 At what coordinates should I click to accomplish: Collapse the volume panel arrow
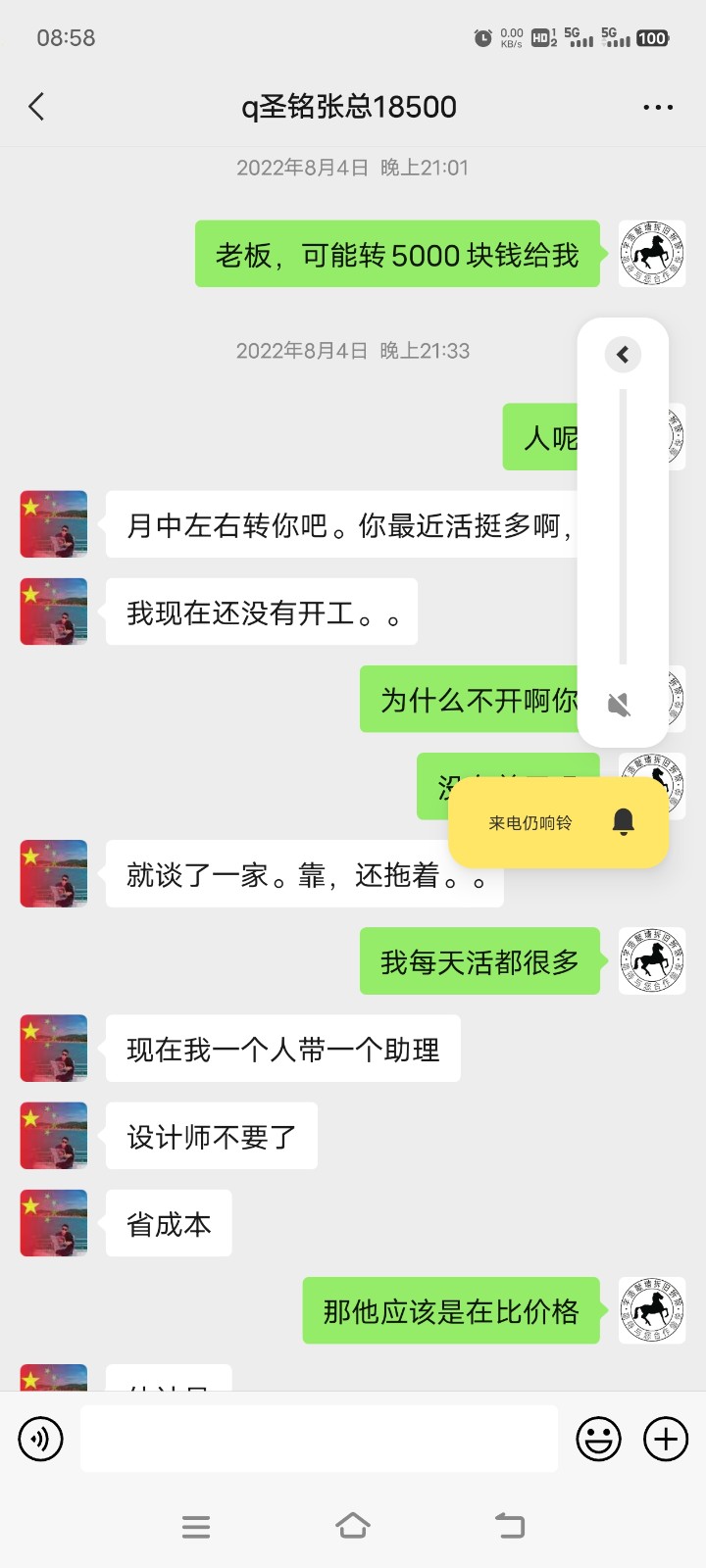(623, 354)
